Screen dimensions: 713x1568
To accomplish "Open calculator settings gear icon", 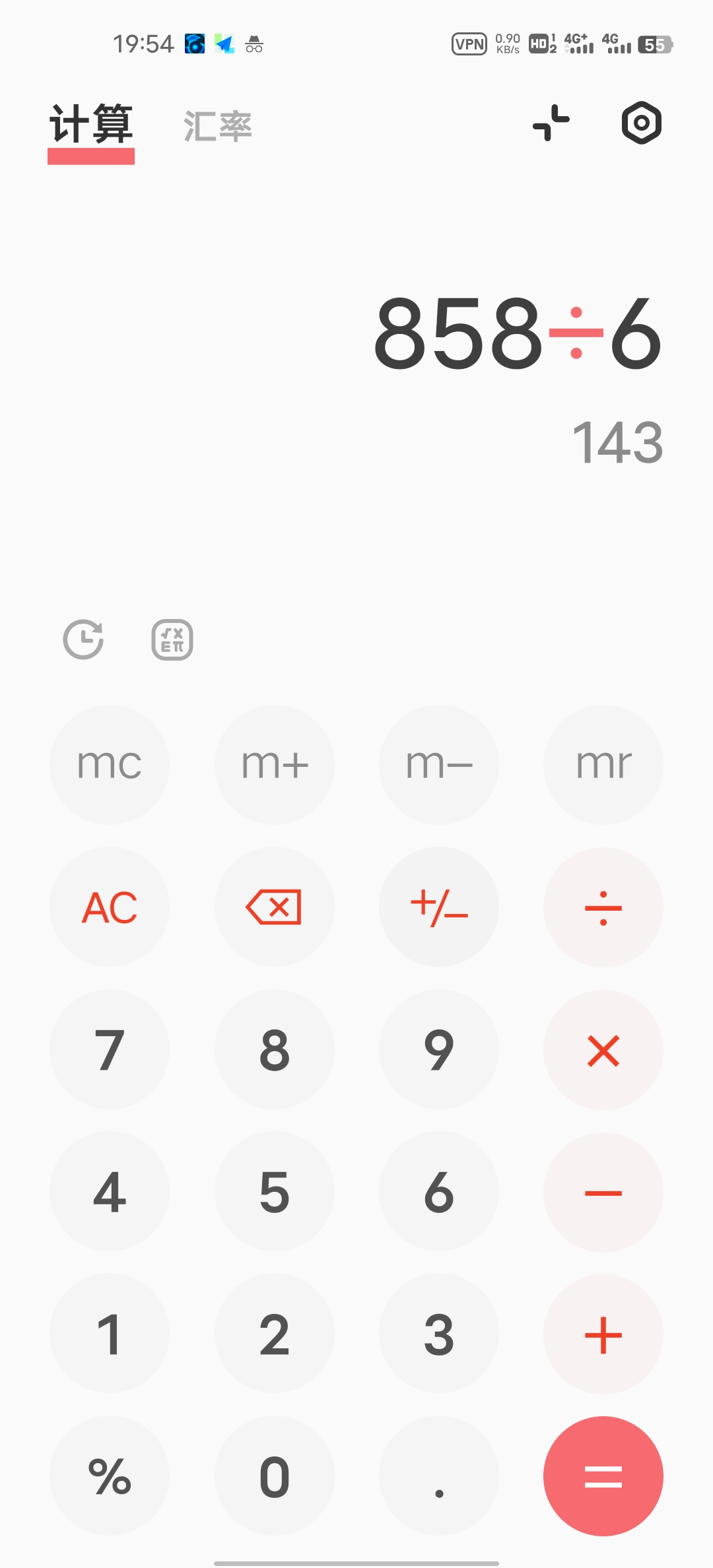I will pyautogui.click(x=641, y=123).
